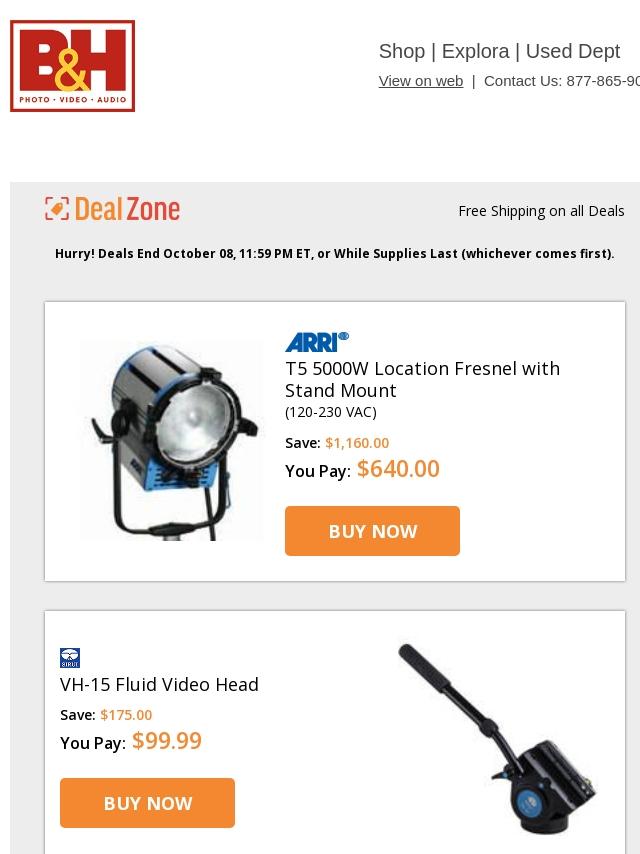The height and width of the screenshot is (854, 640).
Task: Open the ARRI T5 Fresnel product image
Action: point(171,441)
